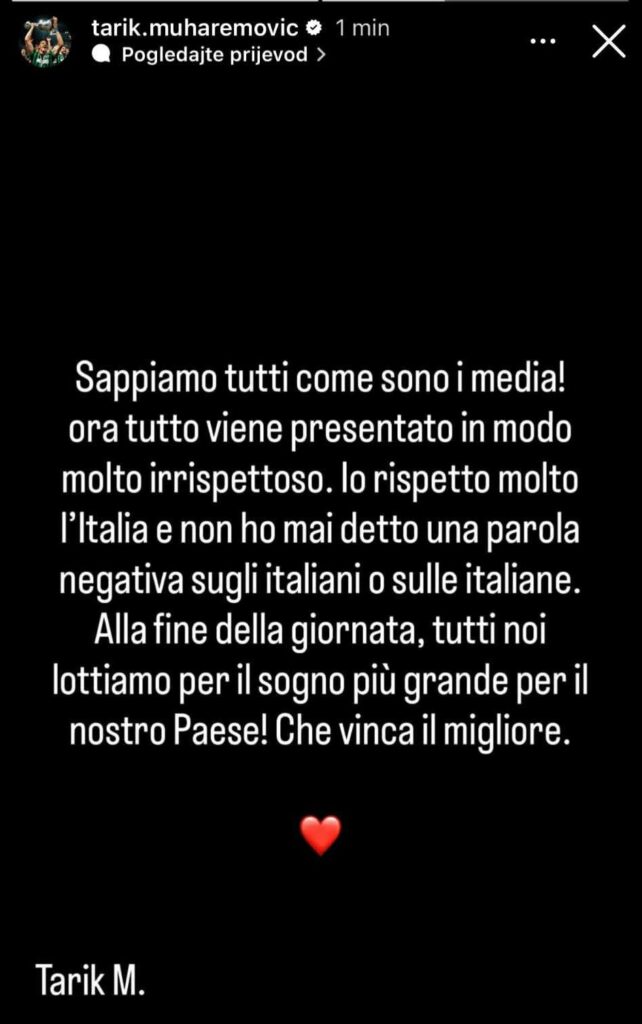Tap Pogledajte prijevod to see translation
642x1024 pixels.
215,56
